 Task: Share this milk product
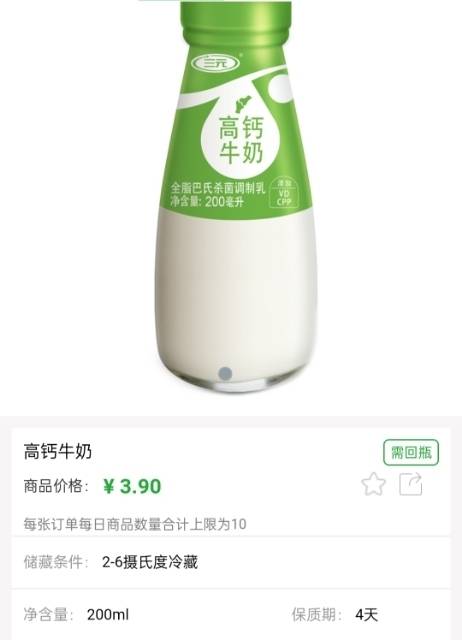(411, 484)
